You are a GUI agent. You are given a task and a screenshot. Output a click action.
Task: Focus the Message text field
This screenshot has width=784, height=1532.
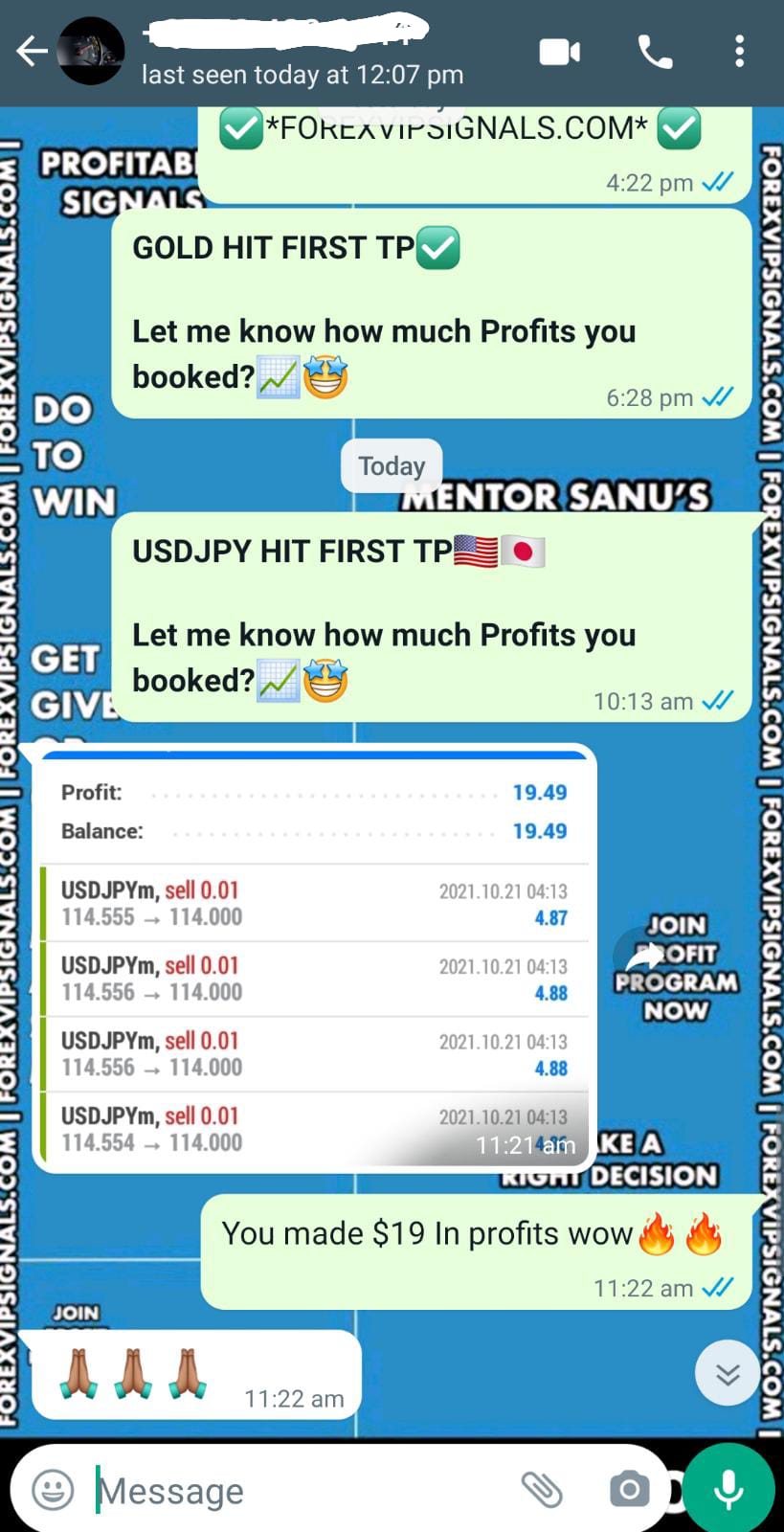point(297,1490)
